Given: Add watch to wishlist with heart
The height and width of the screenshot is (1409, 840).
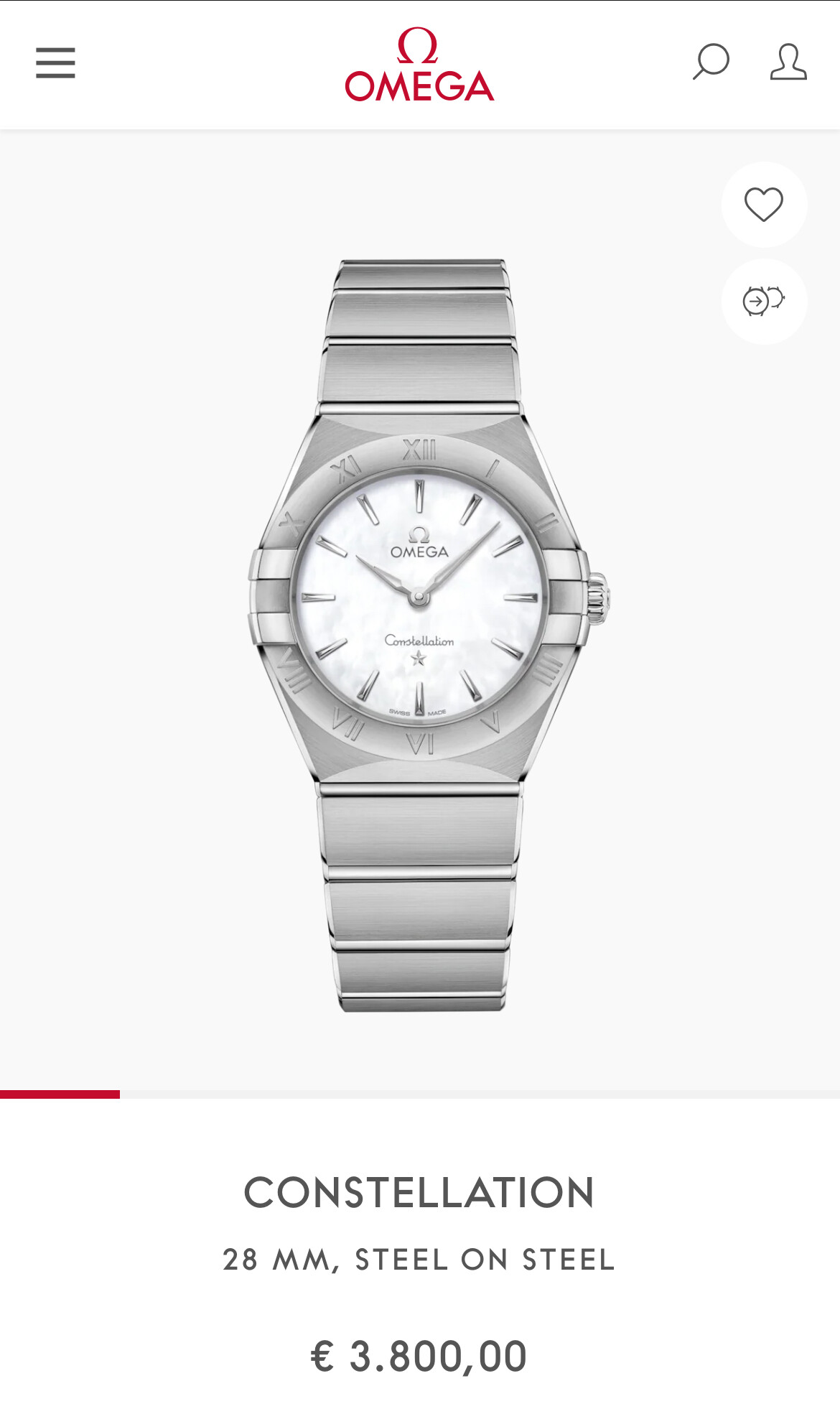Looking at the screenshot, I should [x=764, y=205].
